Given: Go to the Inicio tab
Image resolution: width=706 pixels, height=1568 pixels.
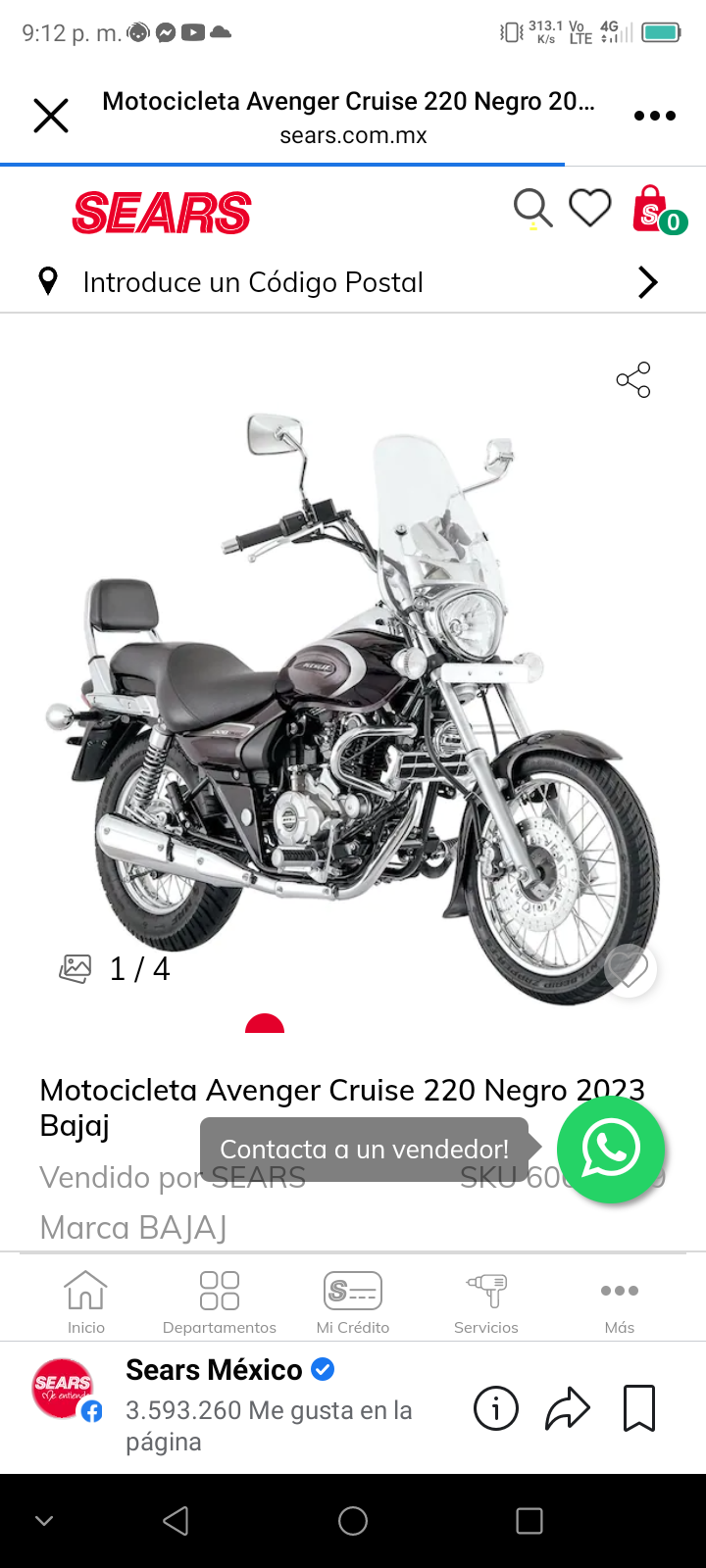Looking at the screenshot, I should [x=85, y=1301].
